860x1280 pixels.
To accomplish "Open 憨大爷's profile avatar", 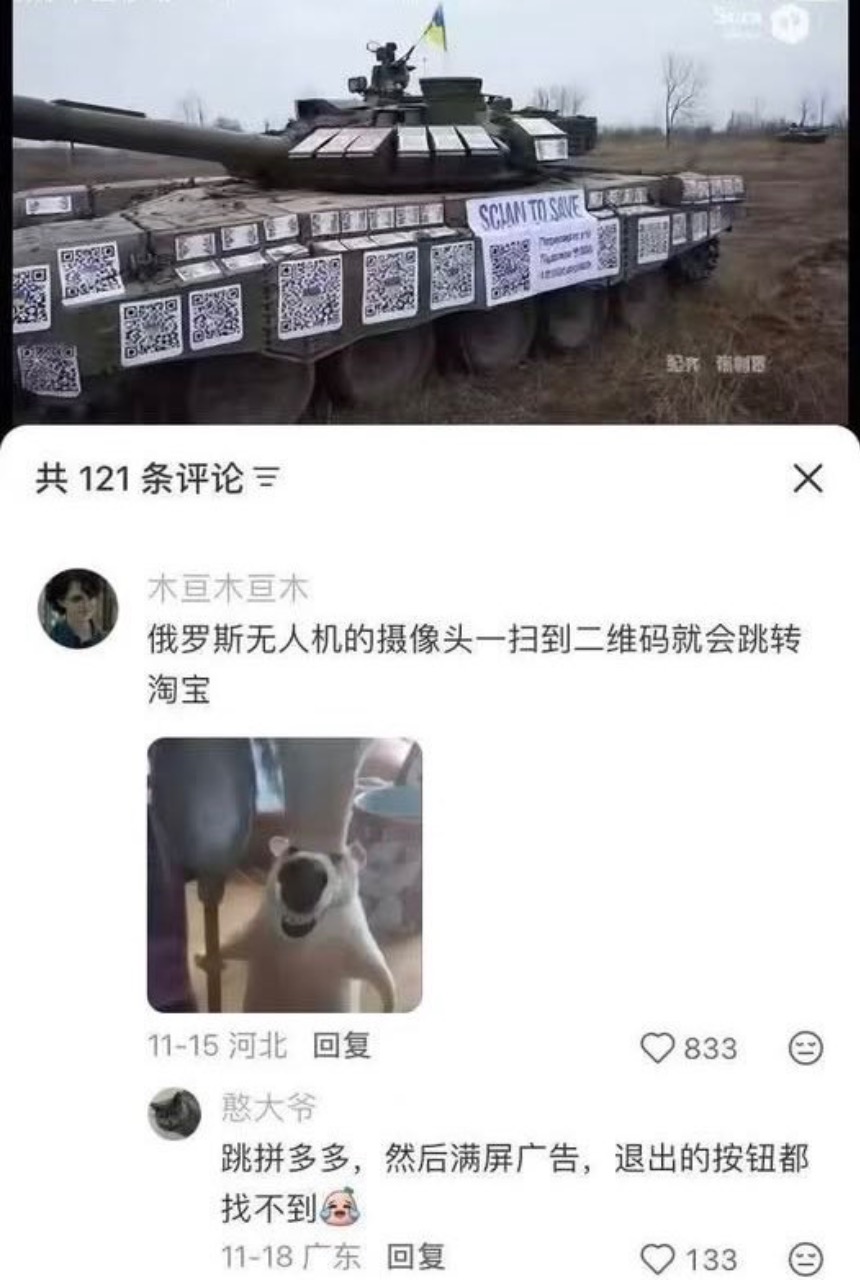I will [174, 1113].
